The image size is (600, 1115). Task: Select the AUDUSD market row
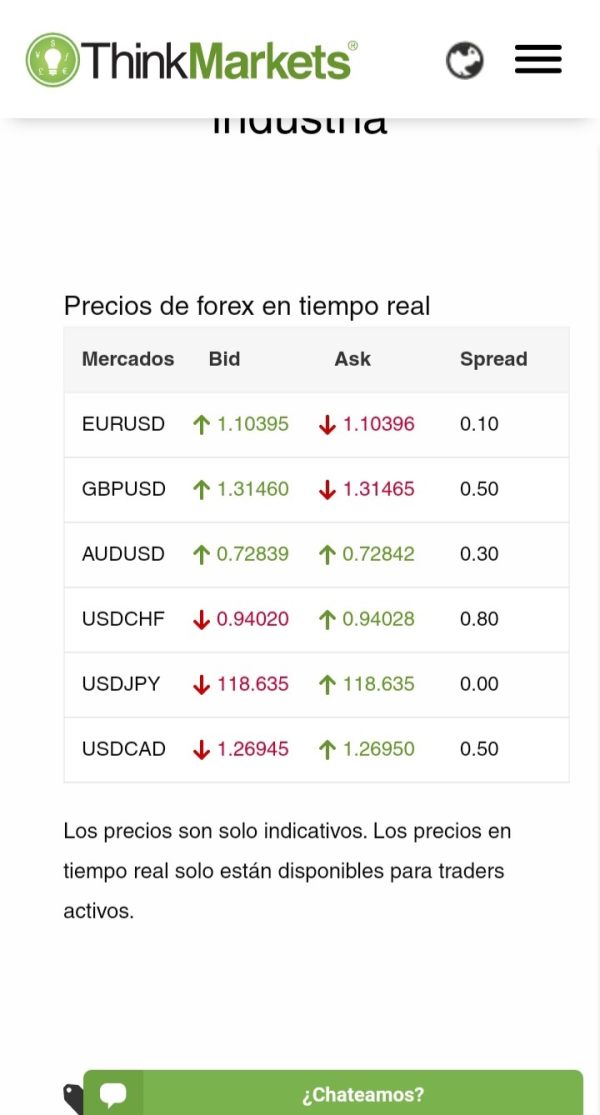point(316,555)
